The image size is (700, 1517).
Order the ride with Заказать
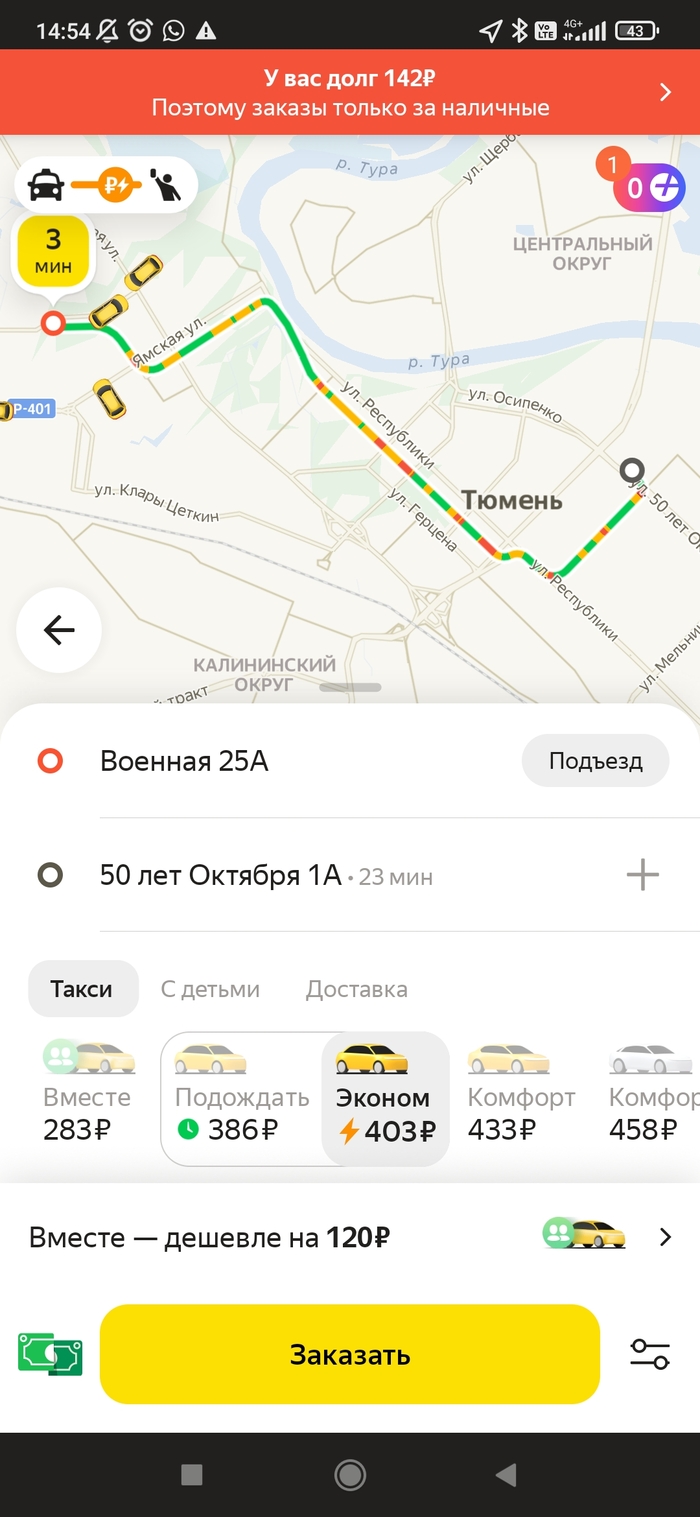[x=350, y=1355]
